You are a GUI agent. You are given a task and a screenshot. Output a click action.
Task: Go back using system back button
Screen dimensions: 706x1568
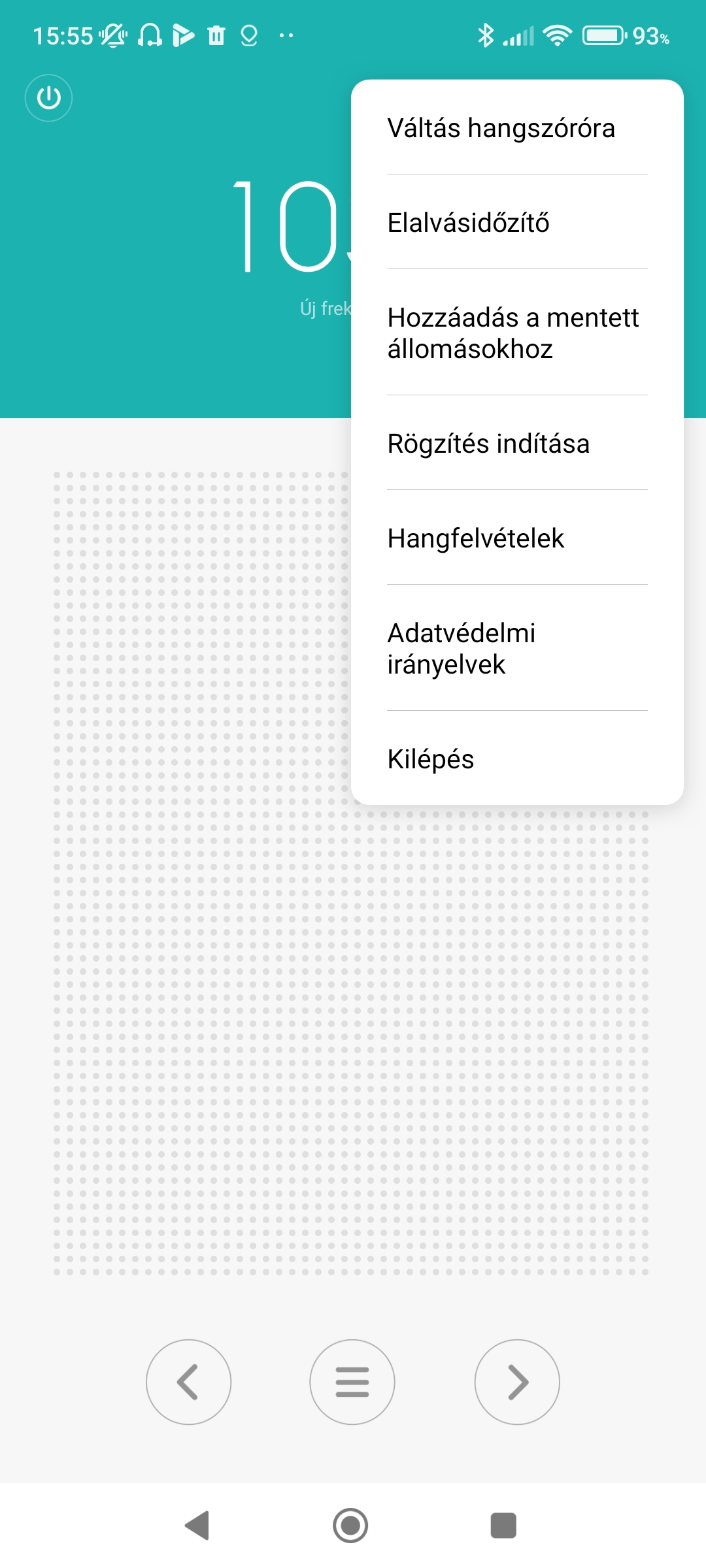[197, 1526]
